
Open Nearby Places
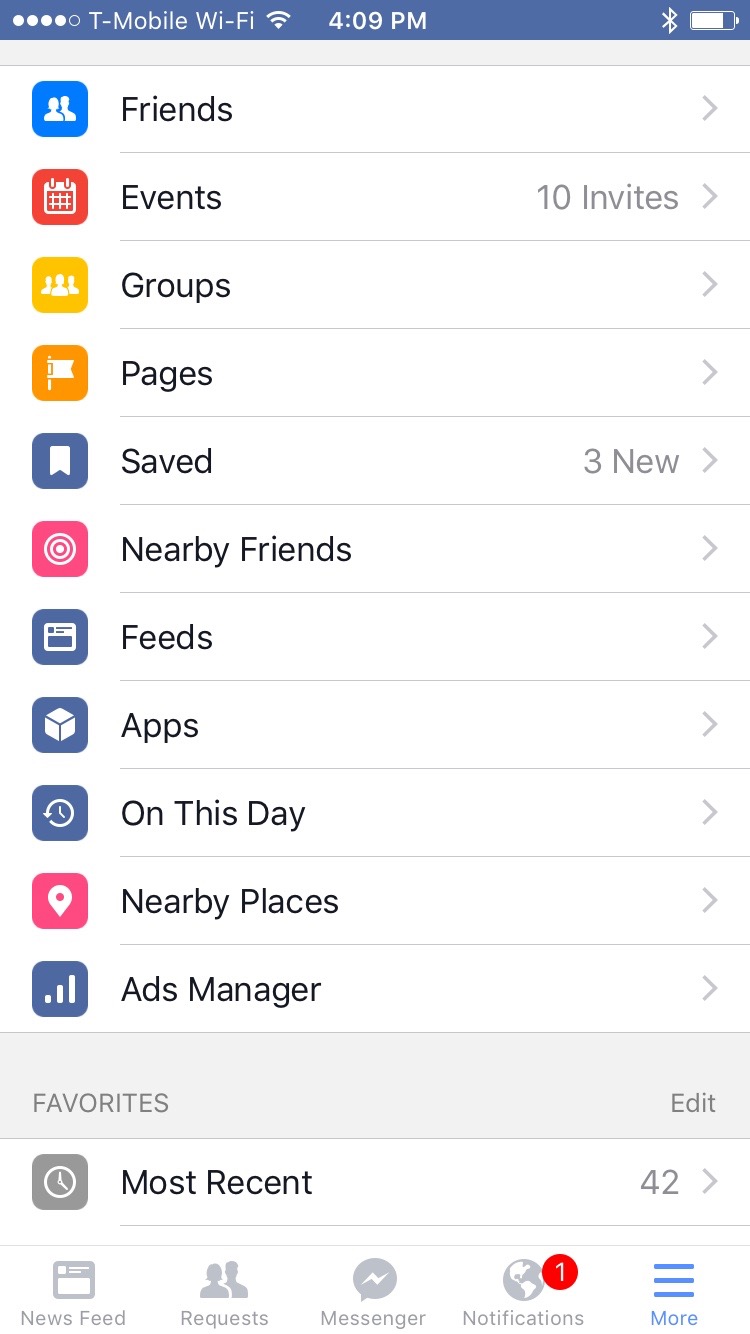[x=375, y=901]
